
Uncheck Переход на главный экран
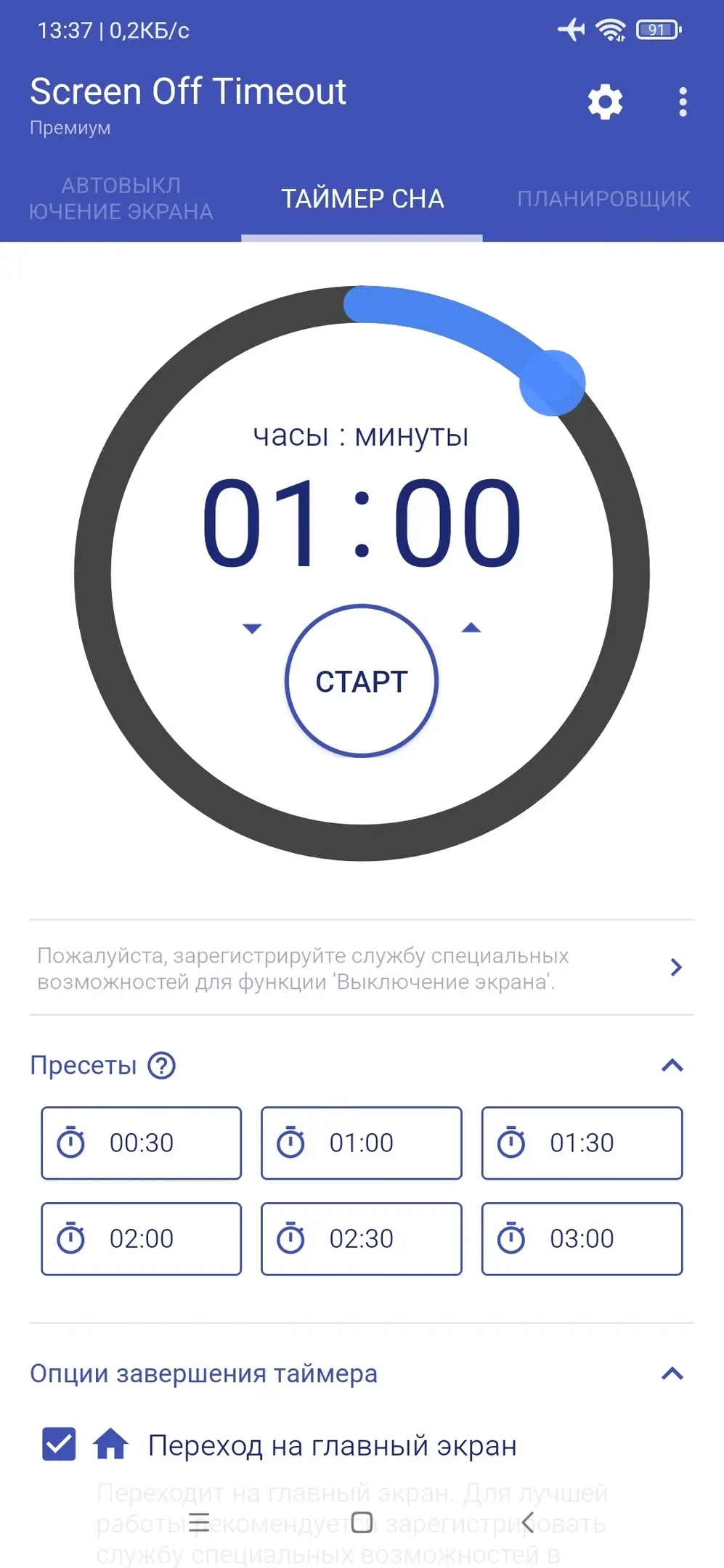coord(59,1444)
